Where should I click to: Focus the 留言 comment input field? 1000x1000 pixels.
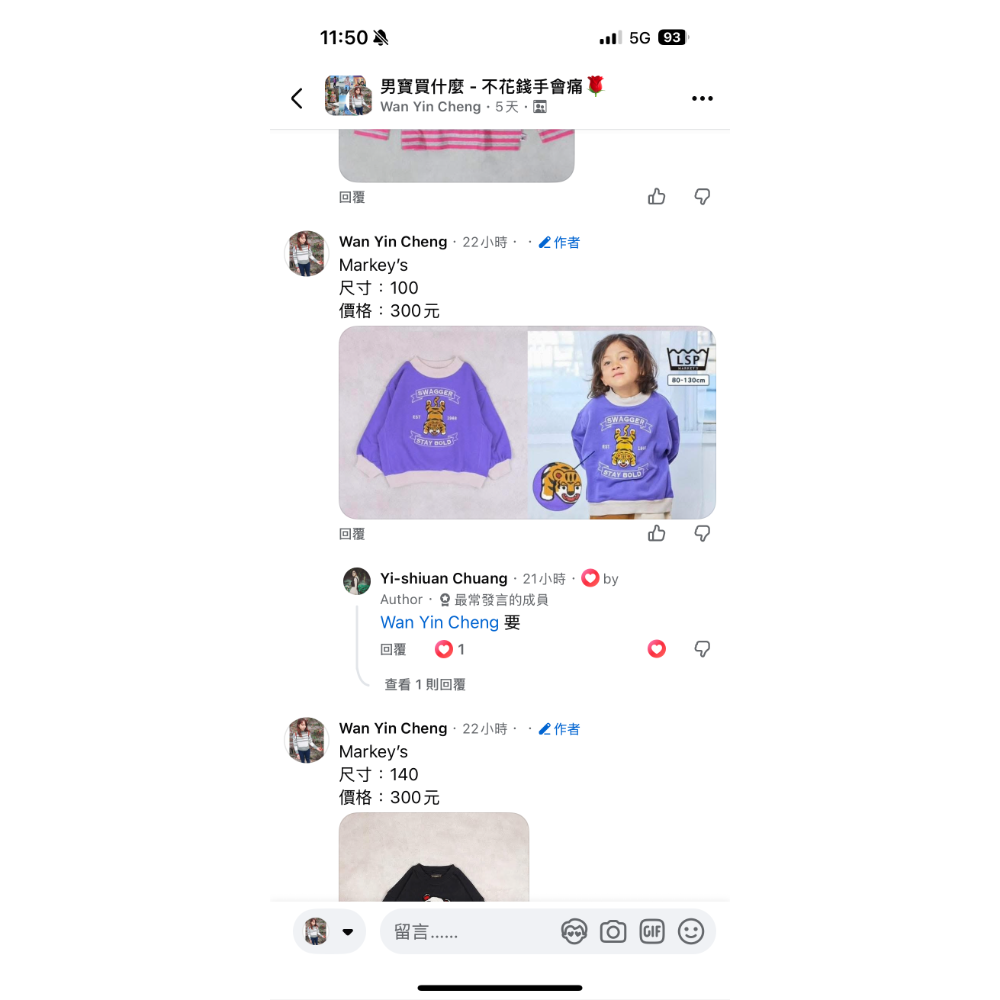[470, 931]
